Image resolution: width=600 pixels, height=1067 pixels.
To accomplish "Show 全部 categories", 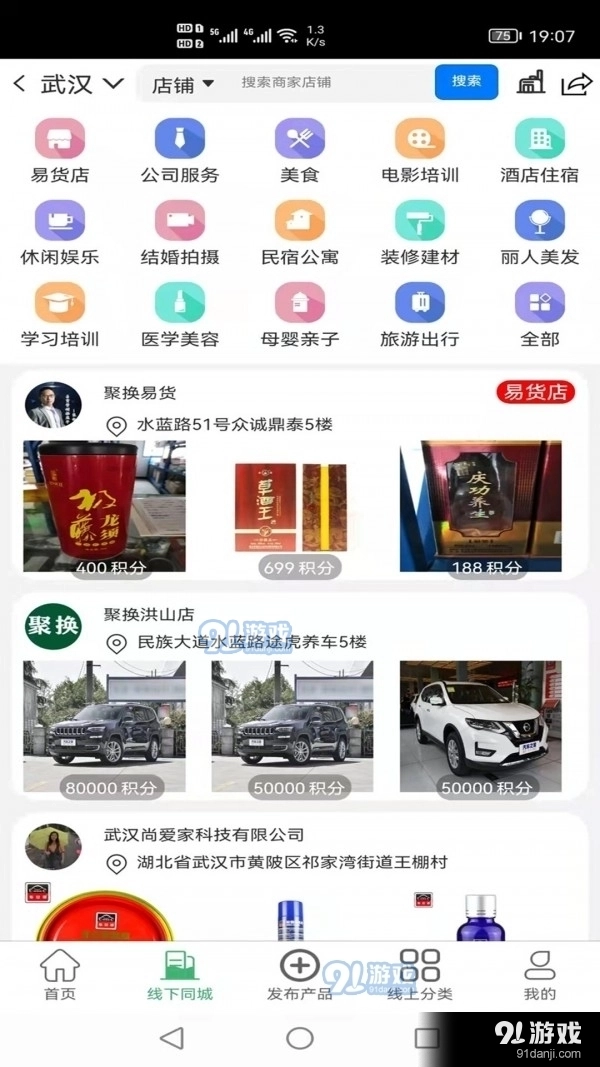I will coord(540,314).
